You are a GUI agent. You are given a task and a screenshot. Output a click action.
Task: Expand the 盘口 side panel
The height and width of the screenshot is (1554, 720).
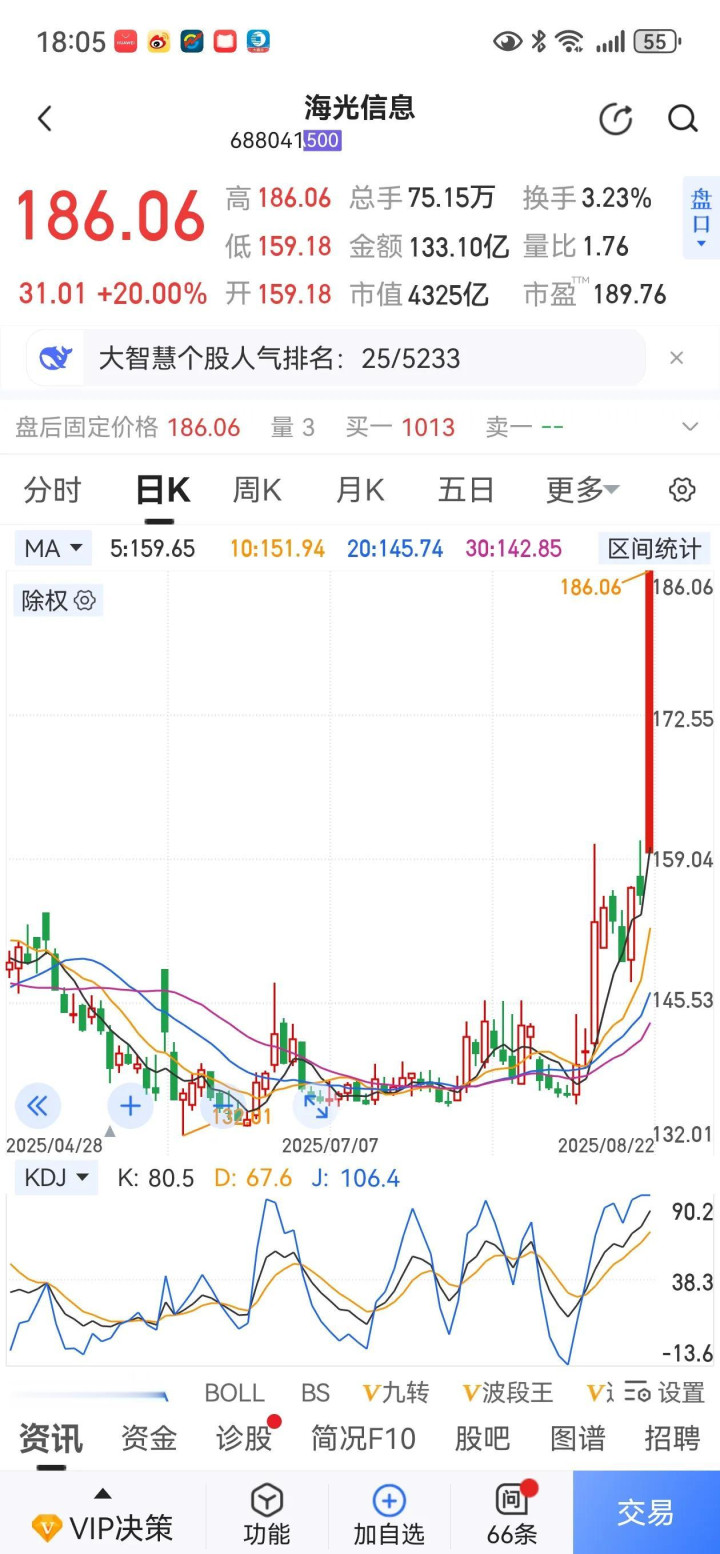click(701, 218)
